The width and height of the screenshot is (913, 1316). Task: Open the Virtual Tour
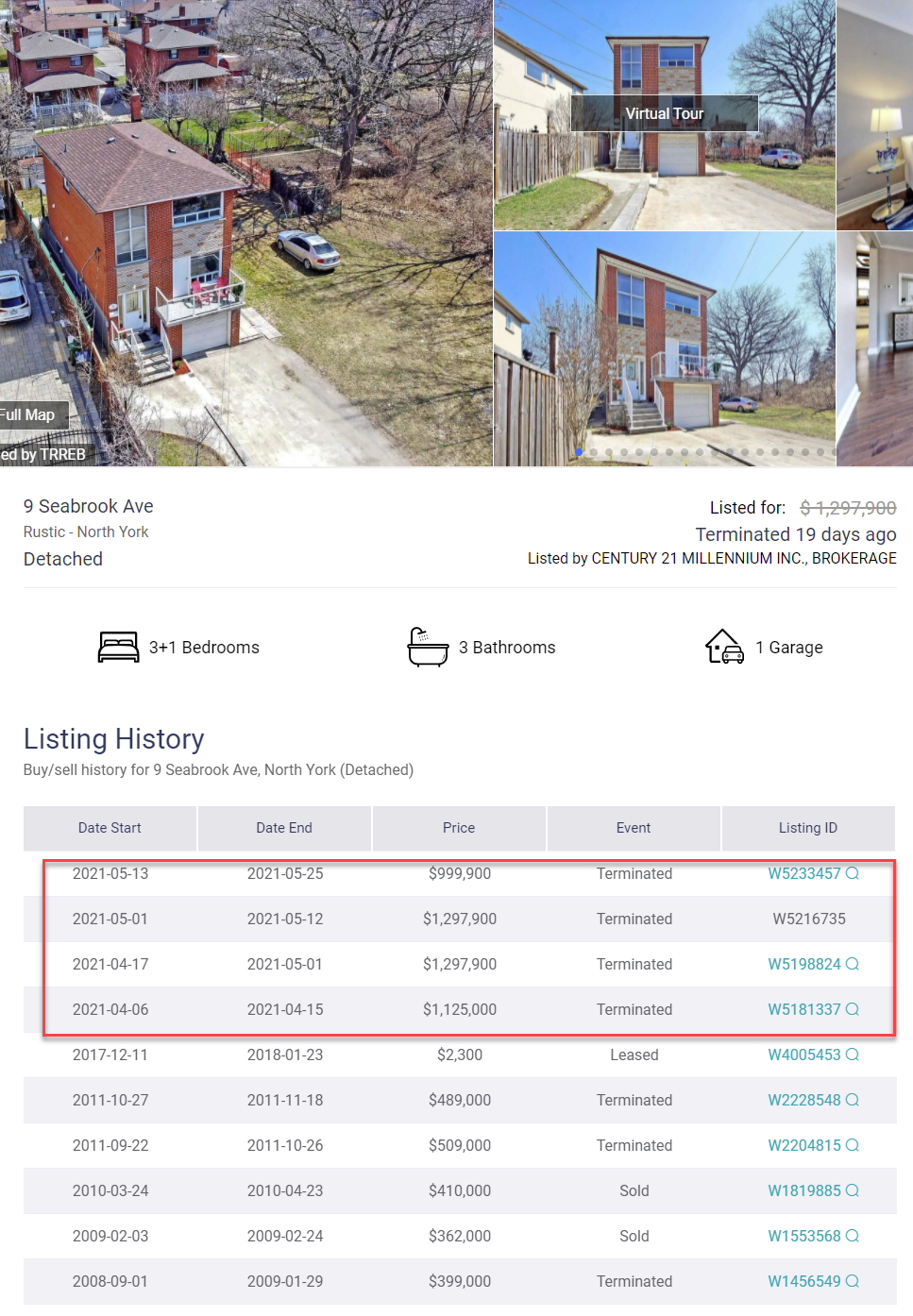(664, 113)
